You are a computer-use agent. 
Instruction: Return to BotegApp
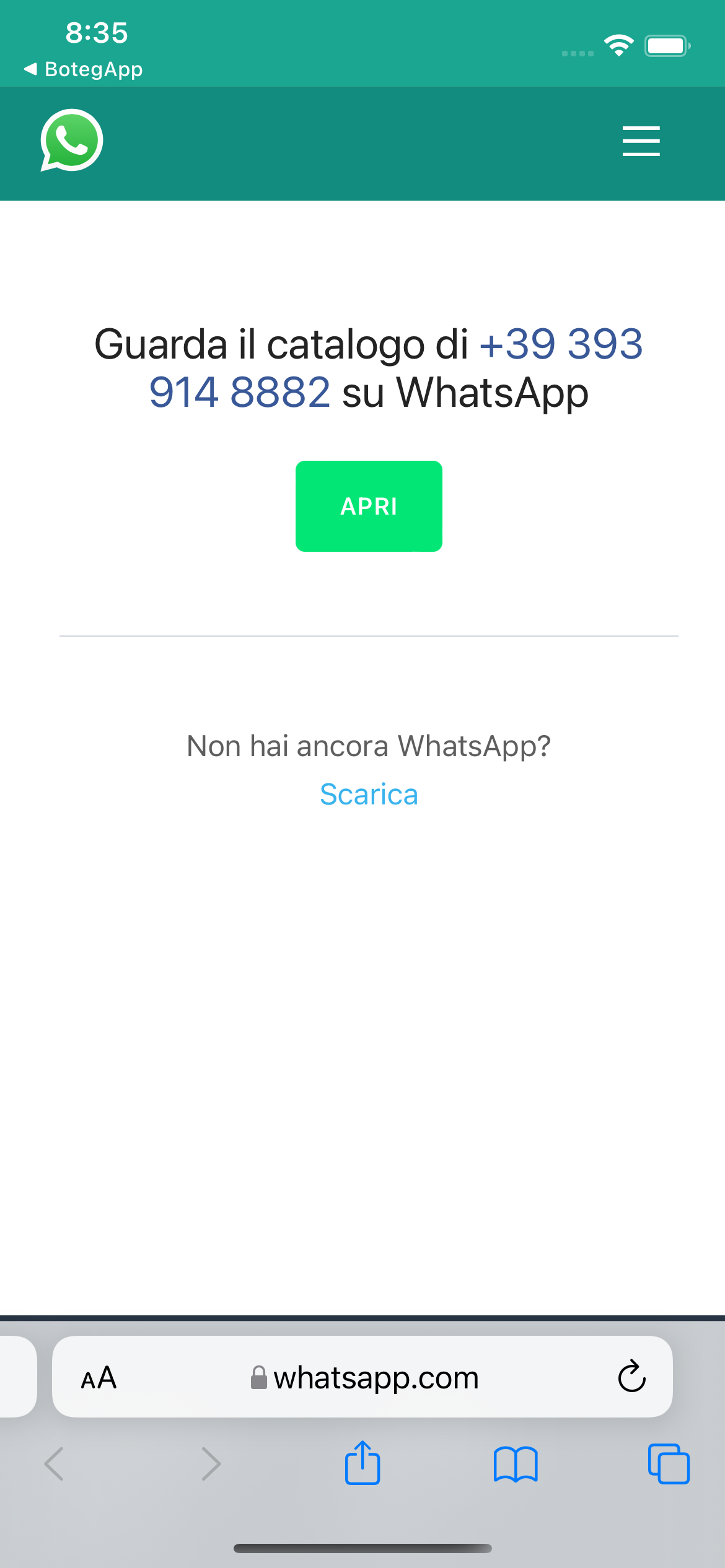(84, 69)
